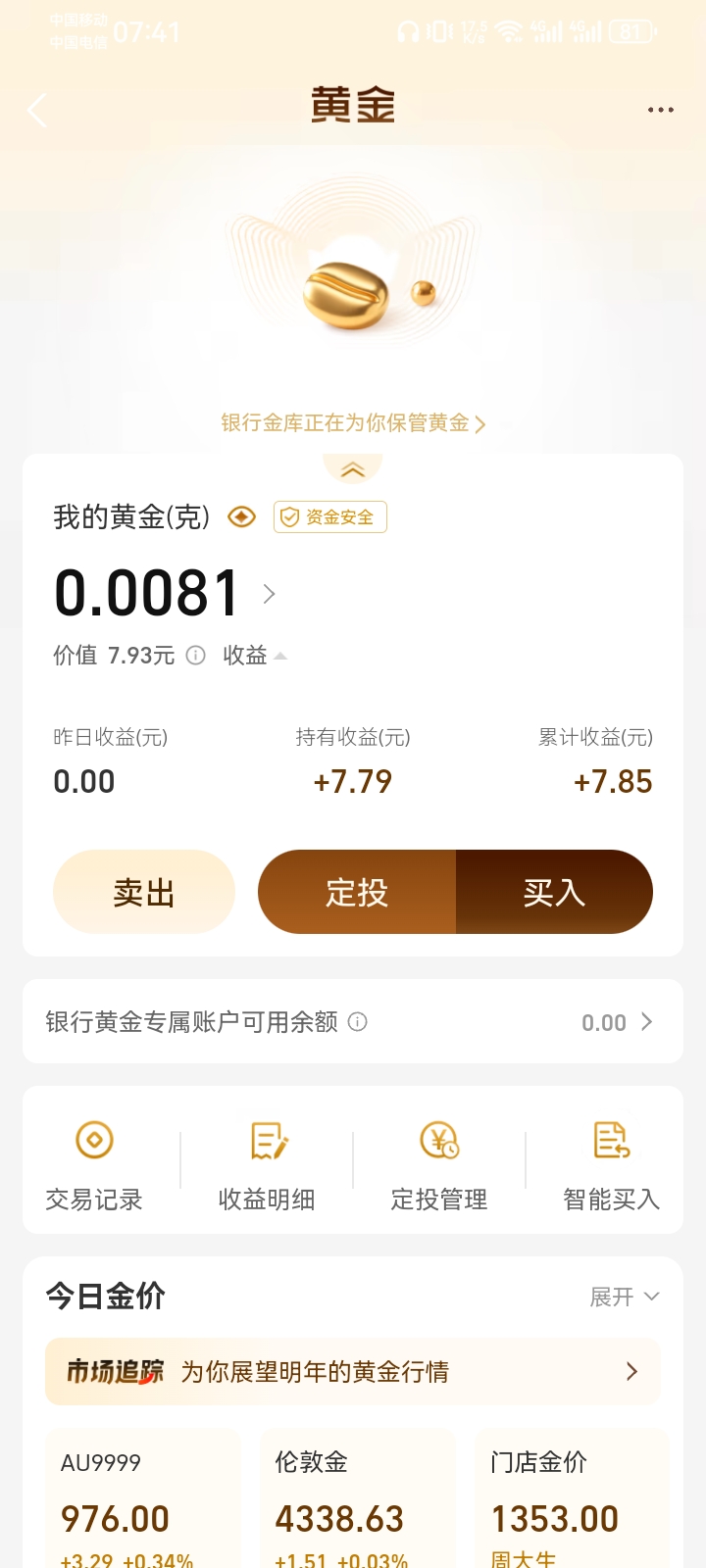Open the three-dot overflow menu
Screen dimensions: 706x1568
660,110
